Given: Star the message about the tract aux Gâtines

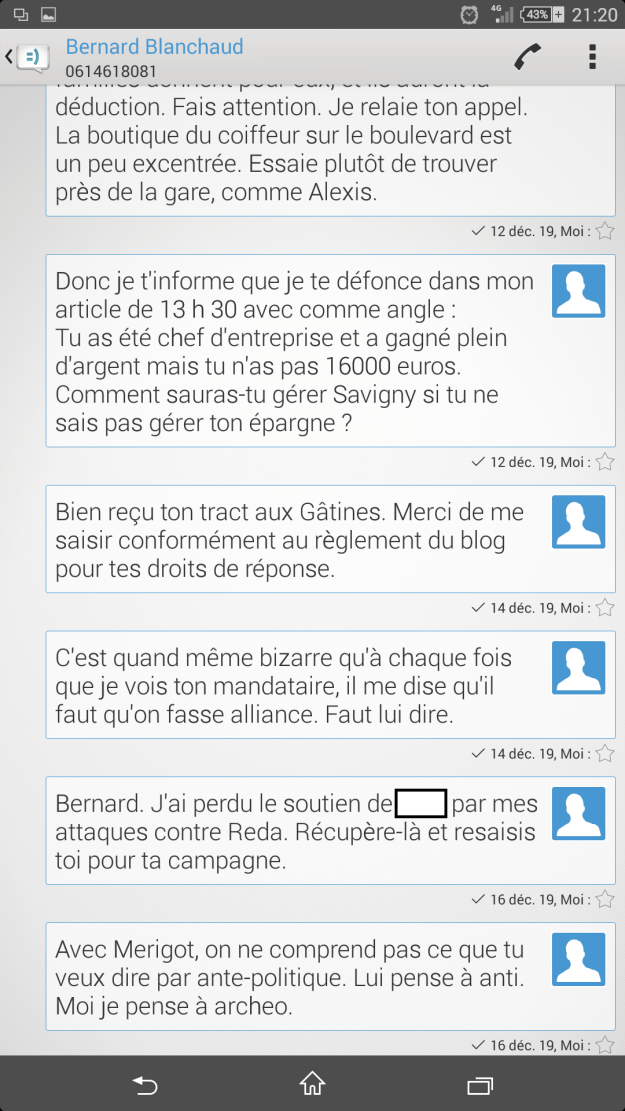Looking at the screenshot, I should pyautogui.click(x=605, y=608).
